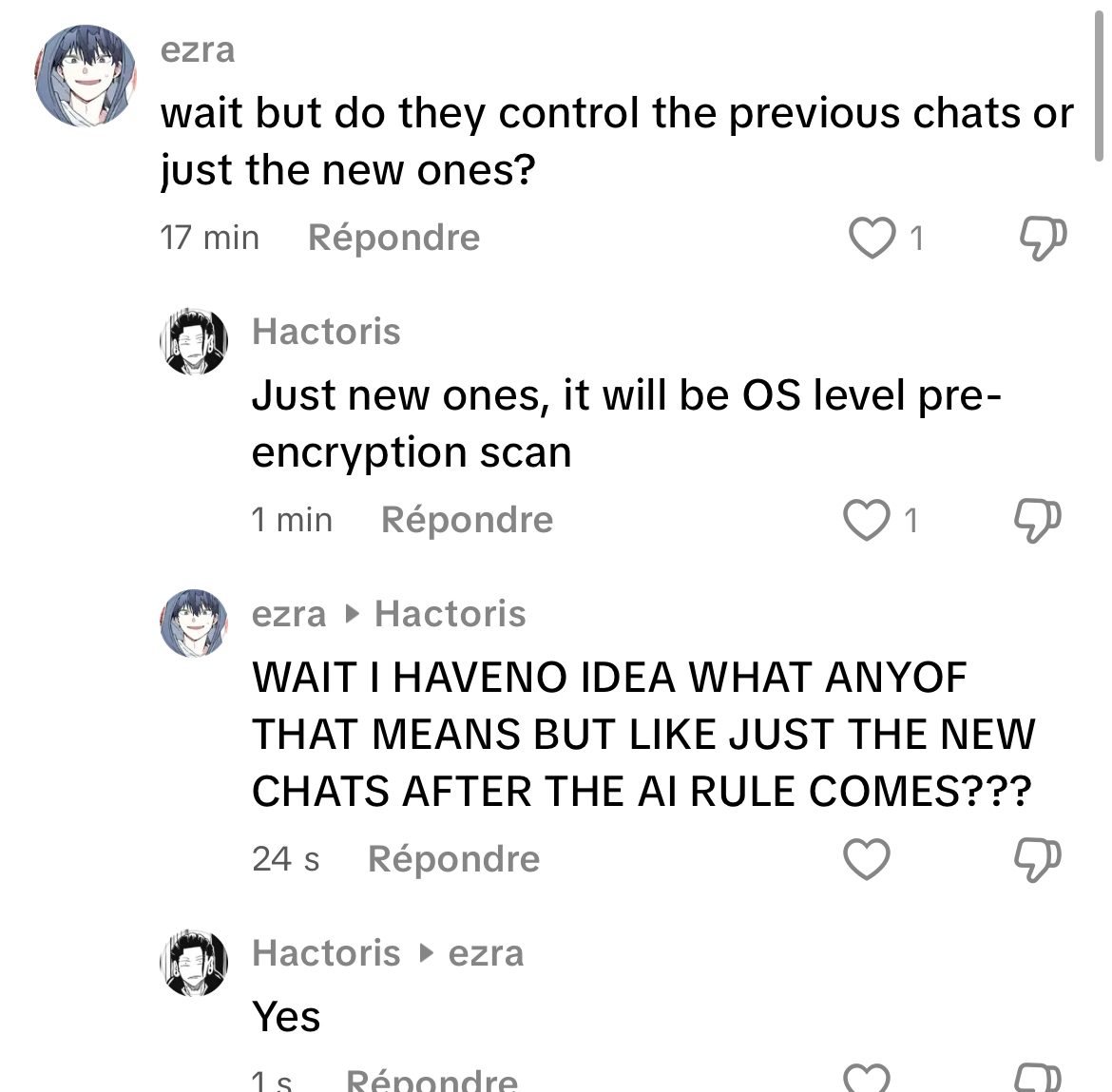Dislike ezra's comment about previous chats
The width and height of the screenshot is (1112, 1092).
1043,238
